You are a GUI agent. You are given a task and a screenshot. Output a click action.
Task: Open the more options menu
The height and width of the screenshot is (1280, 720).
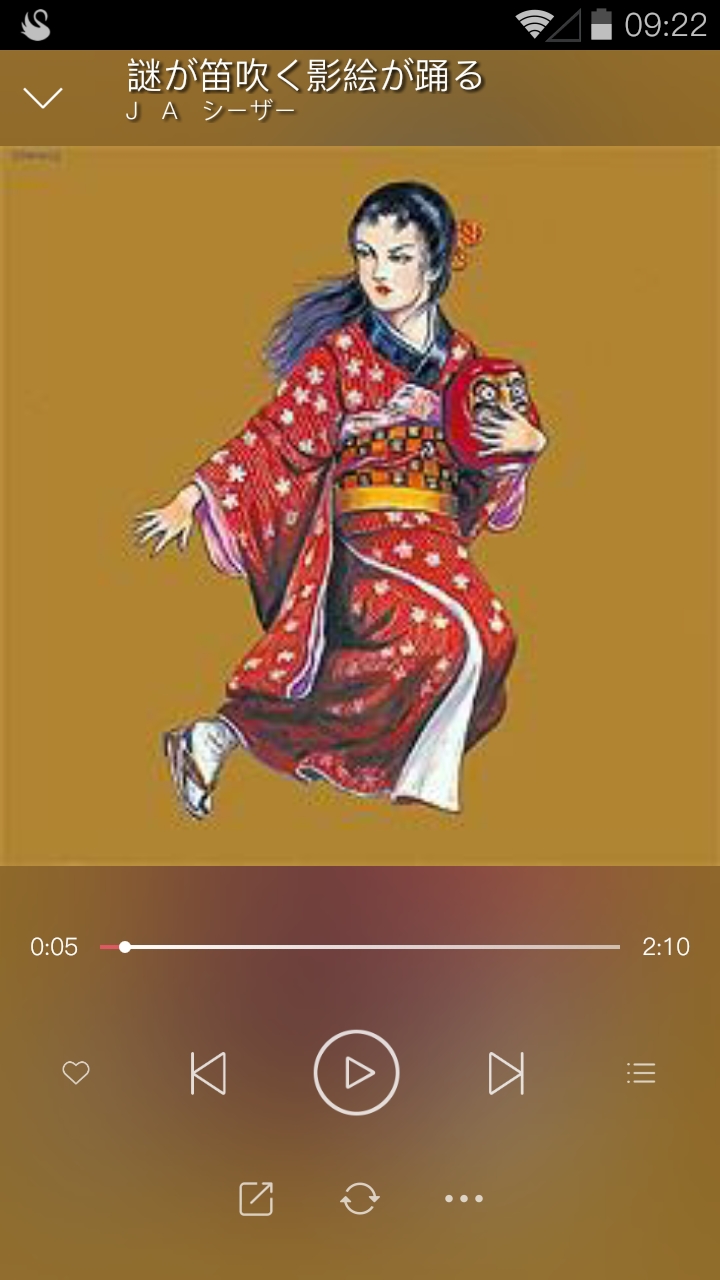pyautogui.click(x=464, y=1198)
